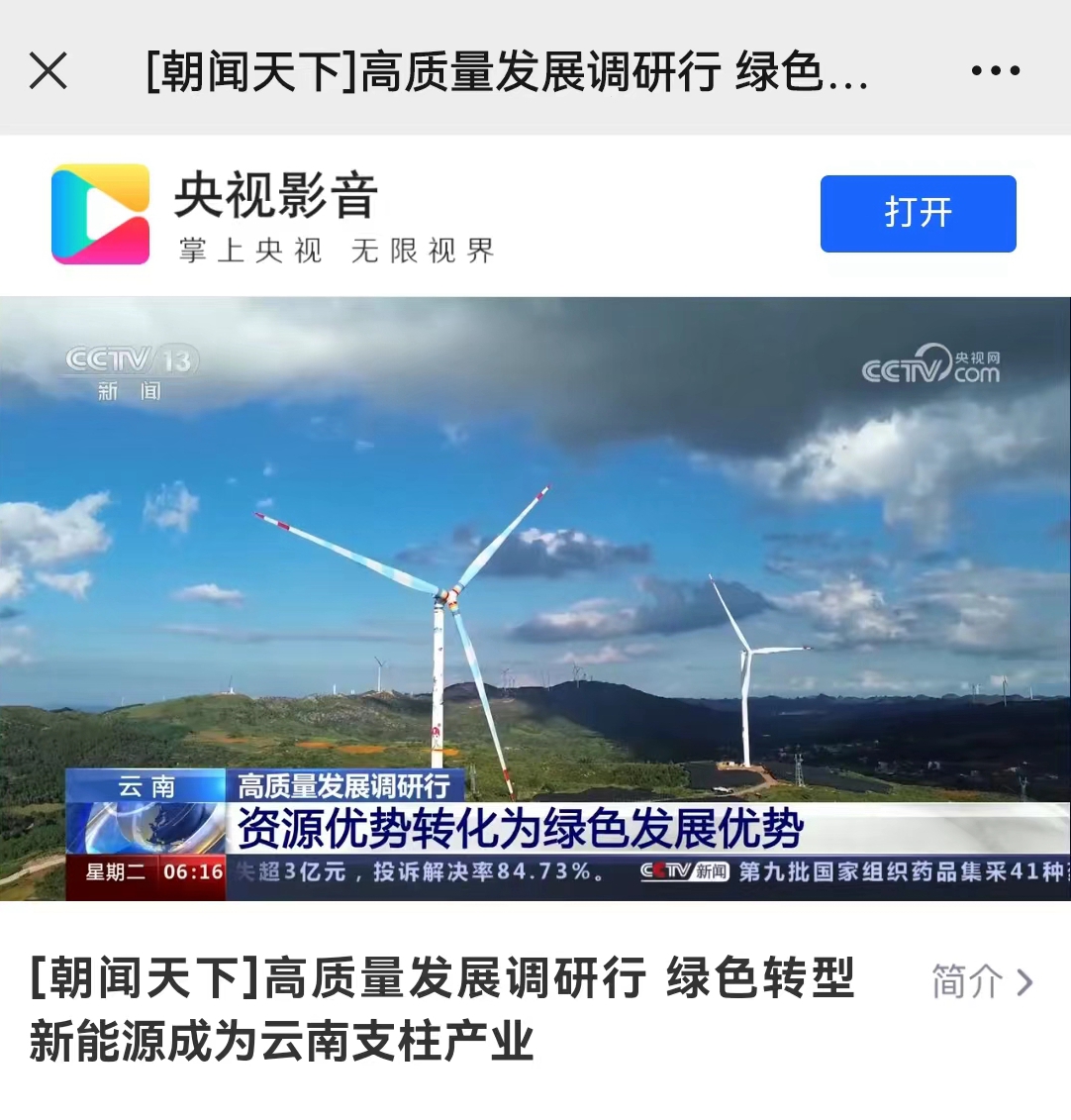Image resolution: width=1071 pixels, height=1120 pixels.
Task: Tap the blue 打开 button
Action: 918,214
